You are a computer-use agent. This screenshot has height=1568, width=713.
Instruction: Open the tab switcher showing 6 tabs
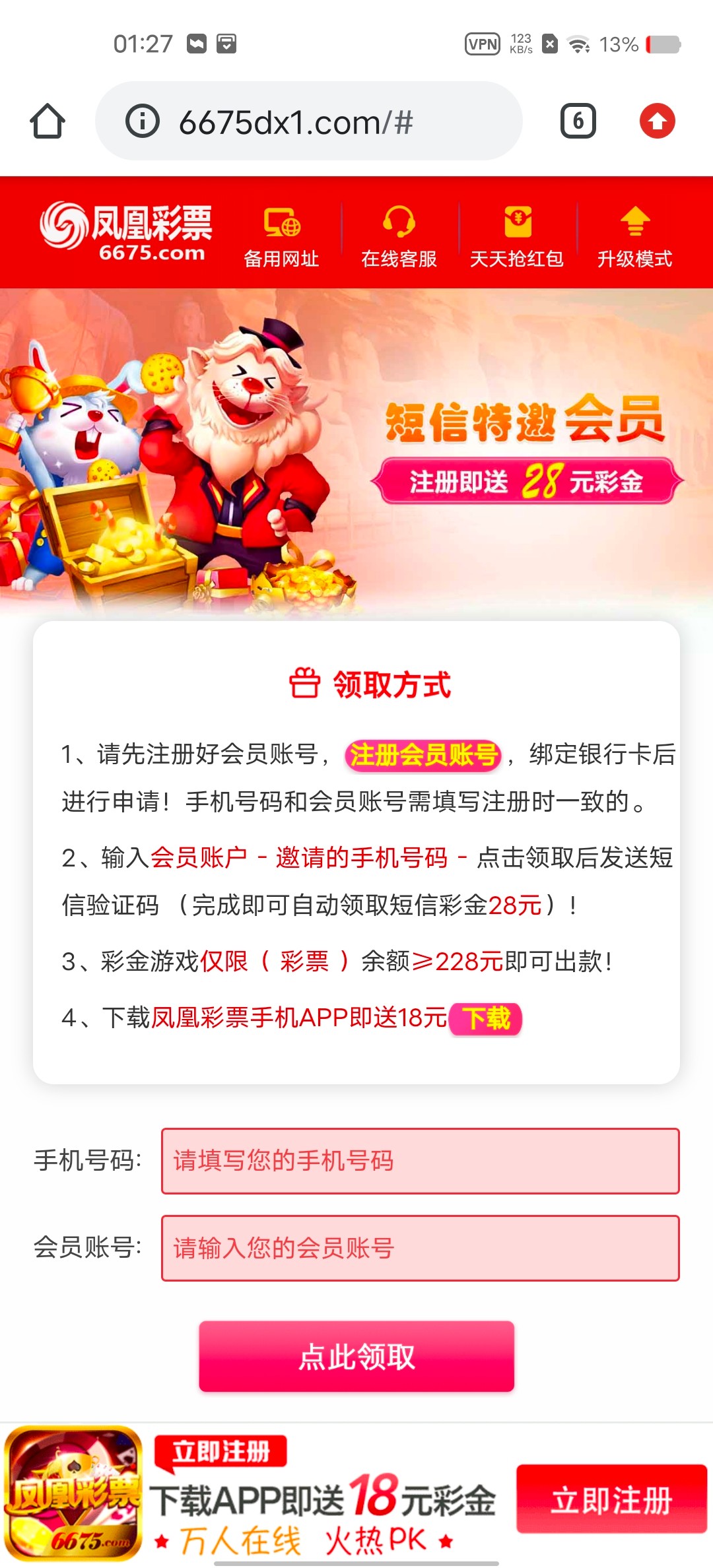[578, 121]
